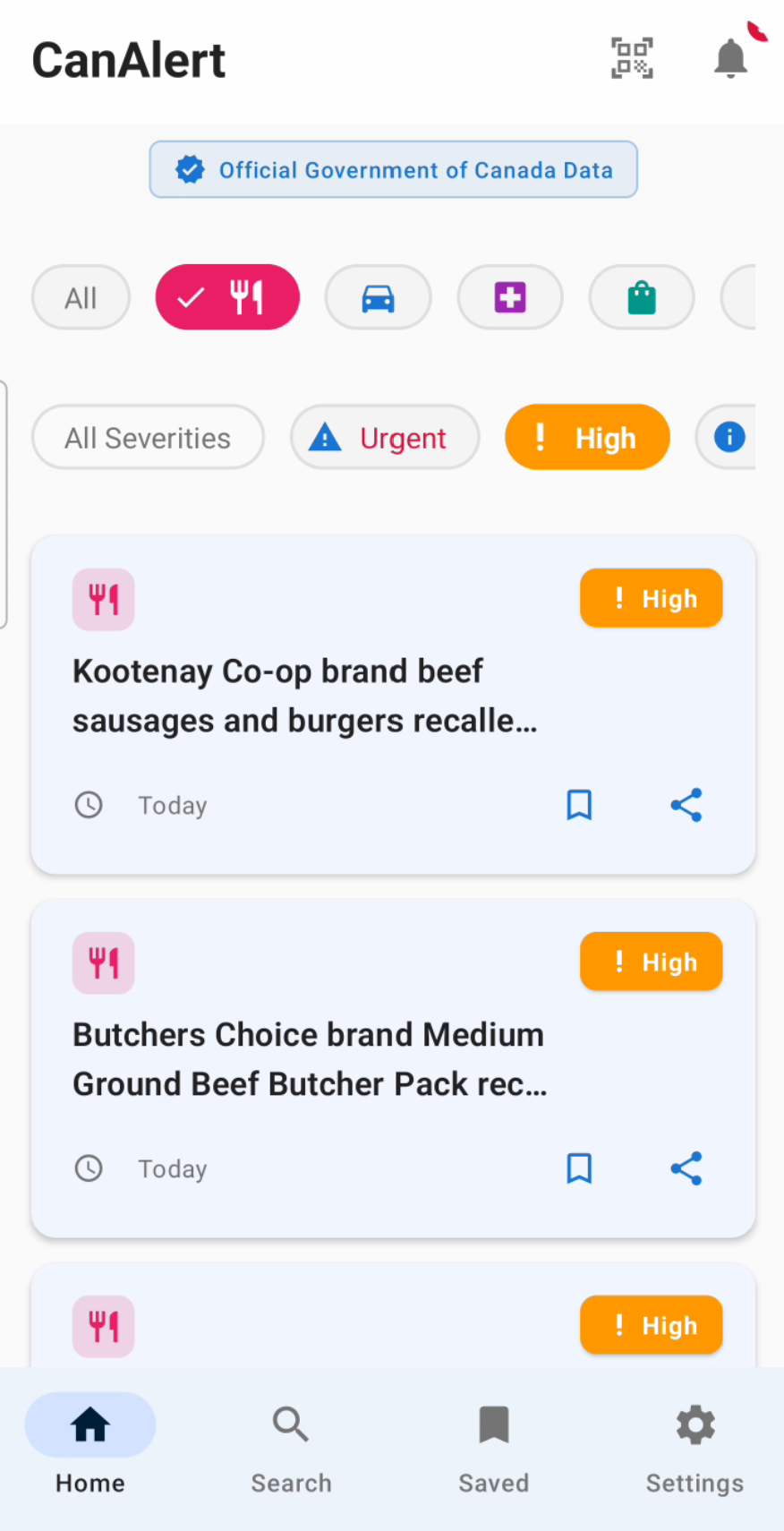Select the All Severities filter
The image size is (784, 1531).
(x=147, y=437)
